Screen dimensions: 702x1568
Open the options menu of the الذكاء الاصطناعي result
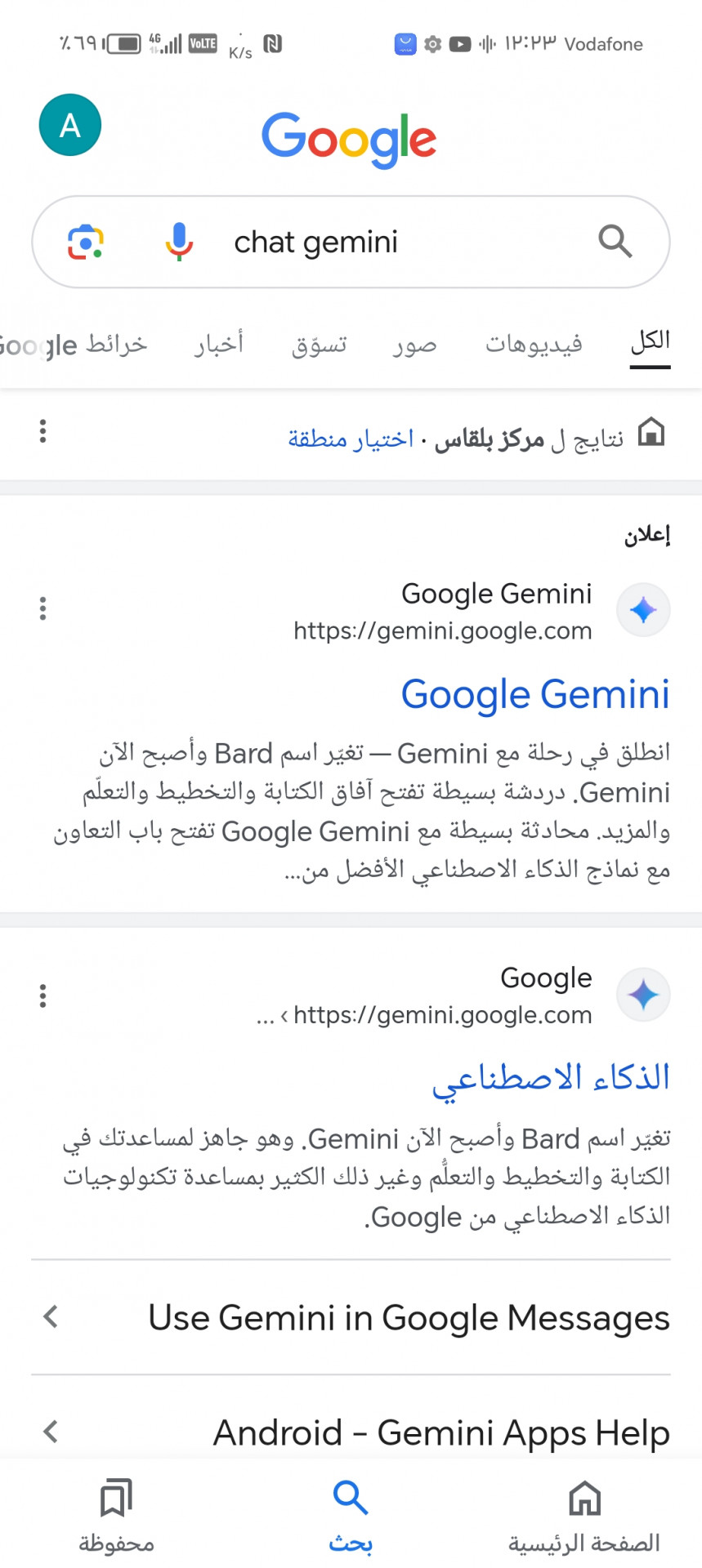click(42, 996)
